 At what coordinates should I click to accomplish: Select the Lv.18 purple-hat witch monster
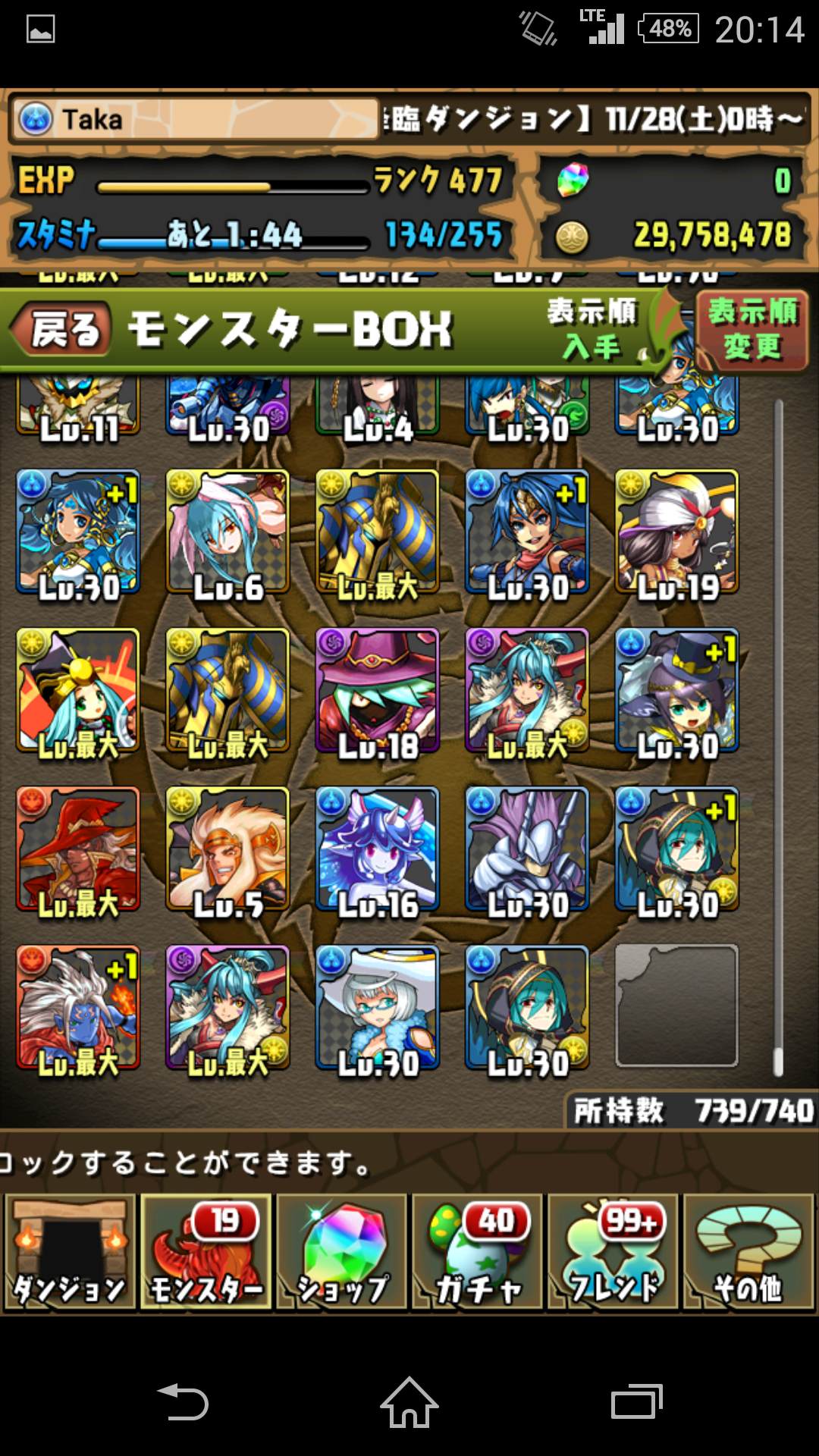point(377,691)
